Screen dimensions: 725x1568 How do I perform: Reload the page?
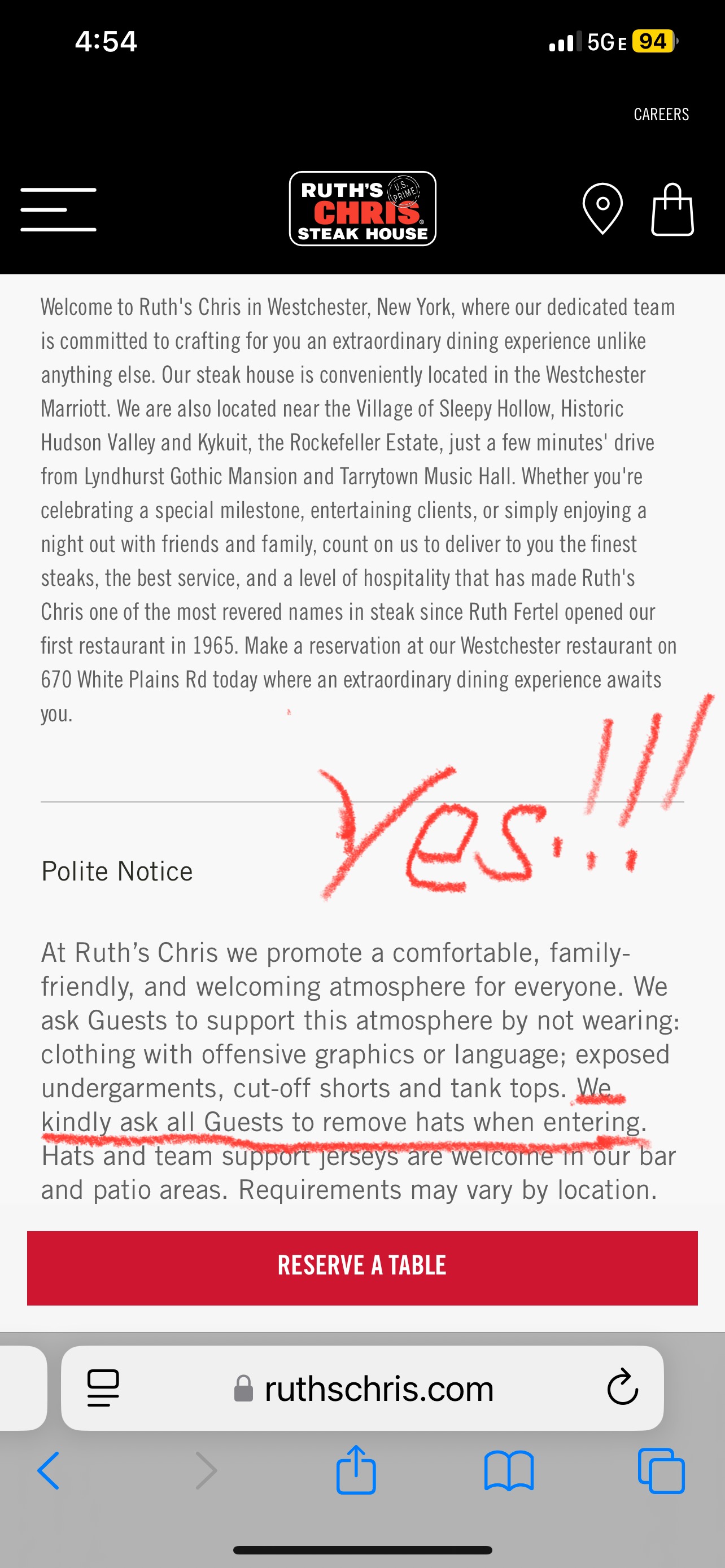tap(622, 1387)
